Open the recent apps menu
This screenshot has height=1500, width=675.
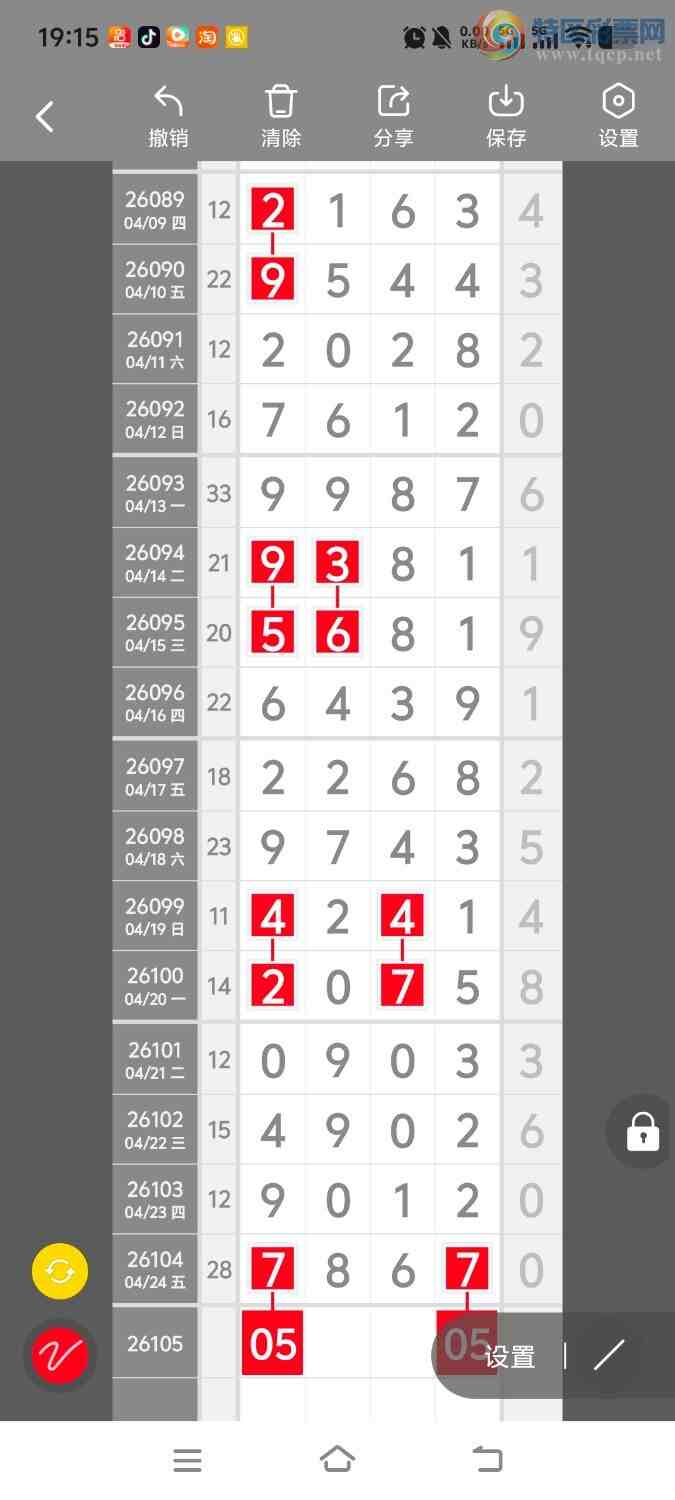pyautogui.click(x=187, y=1460)
